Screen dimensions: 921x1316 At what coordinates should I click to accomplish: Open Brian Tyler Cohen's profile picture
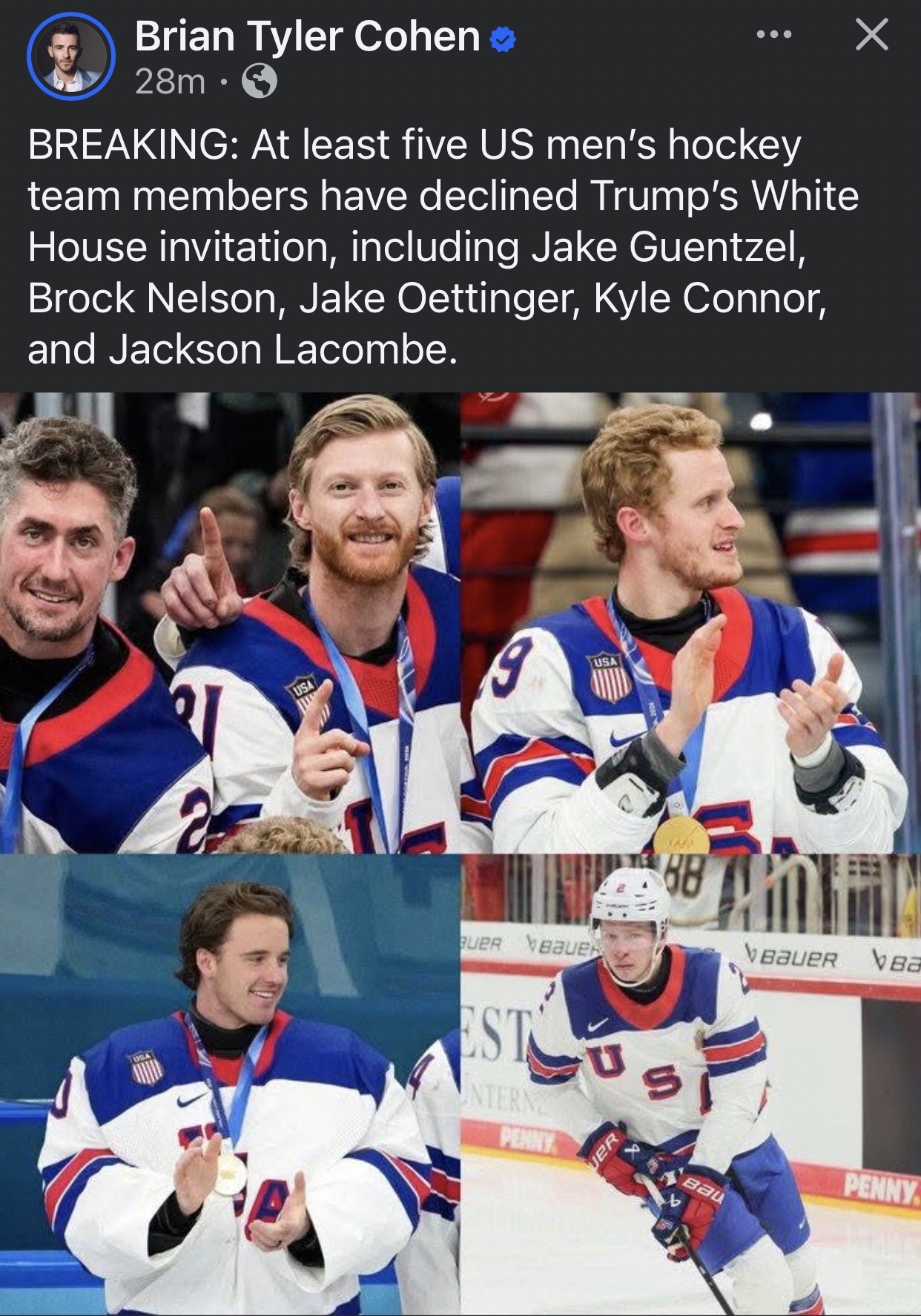(70, 56)
